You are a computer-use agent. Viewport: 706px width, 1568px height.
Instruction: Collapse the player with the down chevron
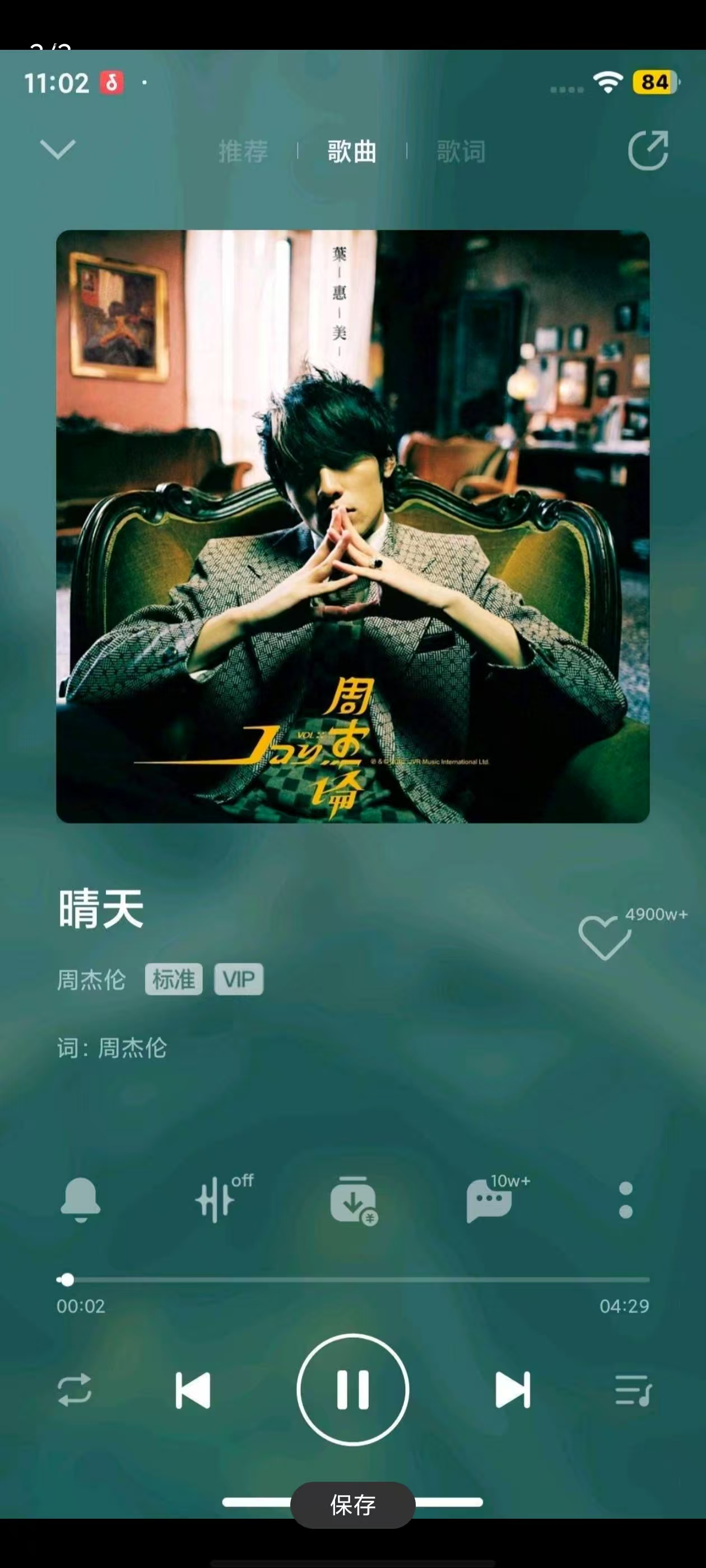(57, 149)
